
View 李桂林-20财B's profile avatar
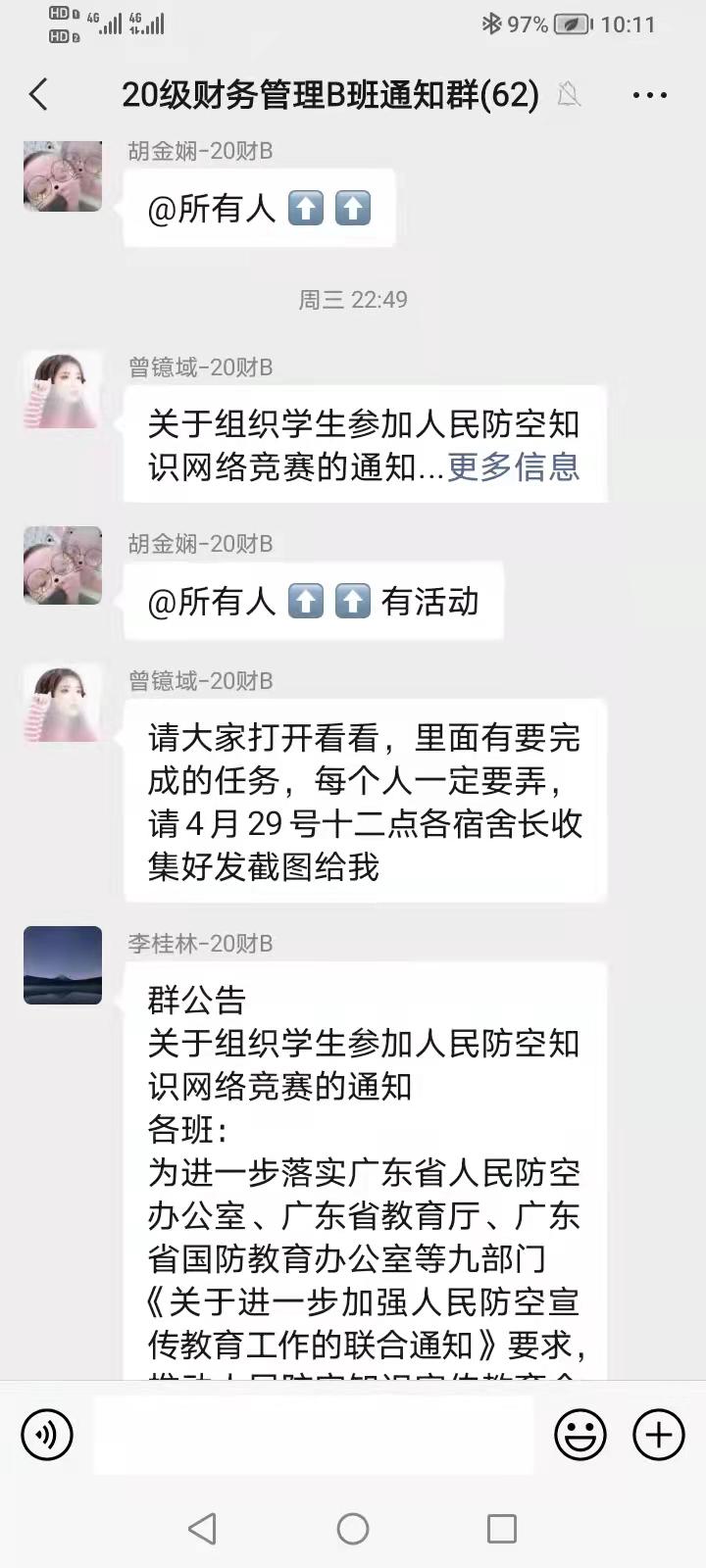click(x=63, y=965)
